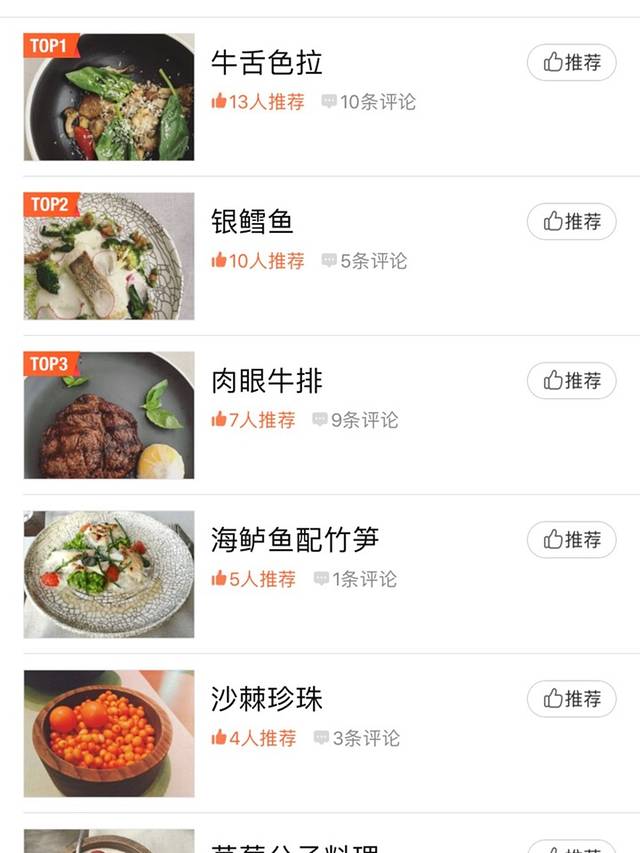The height and width of the screenshot is (853, 640).
Task: Give 沙棘珍珠 a recommendation
Action: click(572, 699)
